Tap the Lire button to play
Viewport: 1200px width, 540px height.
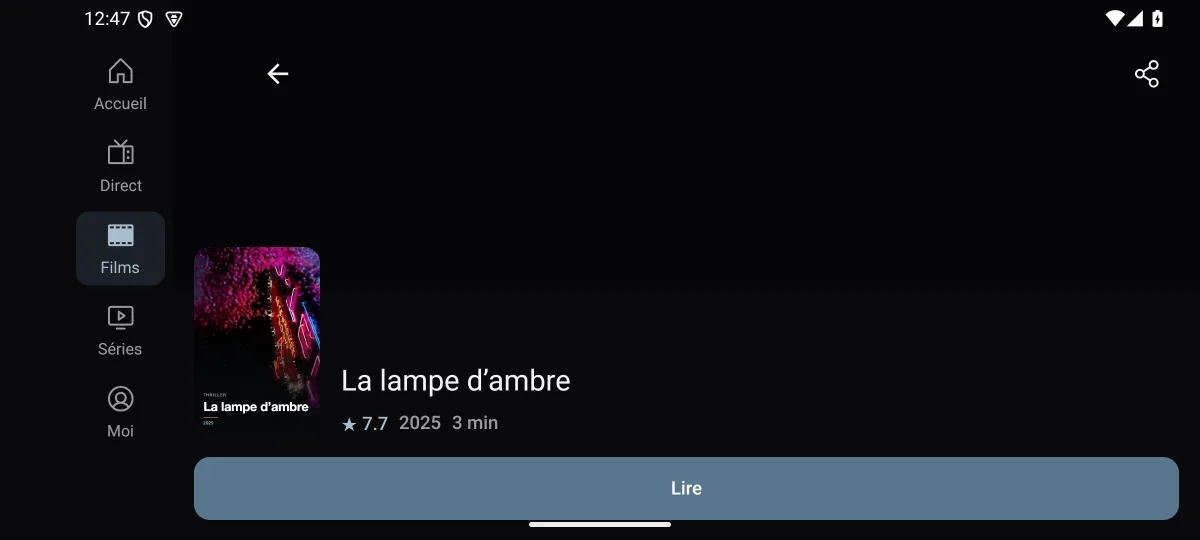point(686,488)
